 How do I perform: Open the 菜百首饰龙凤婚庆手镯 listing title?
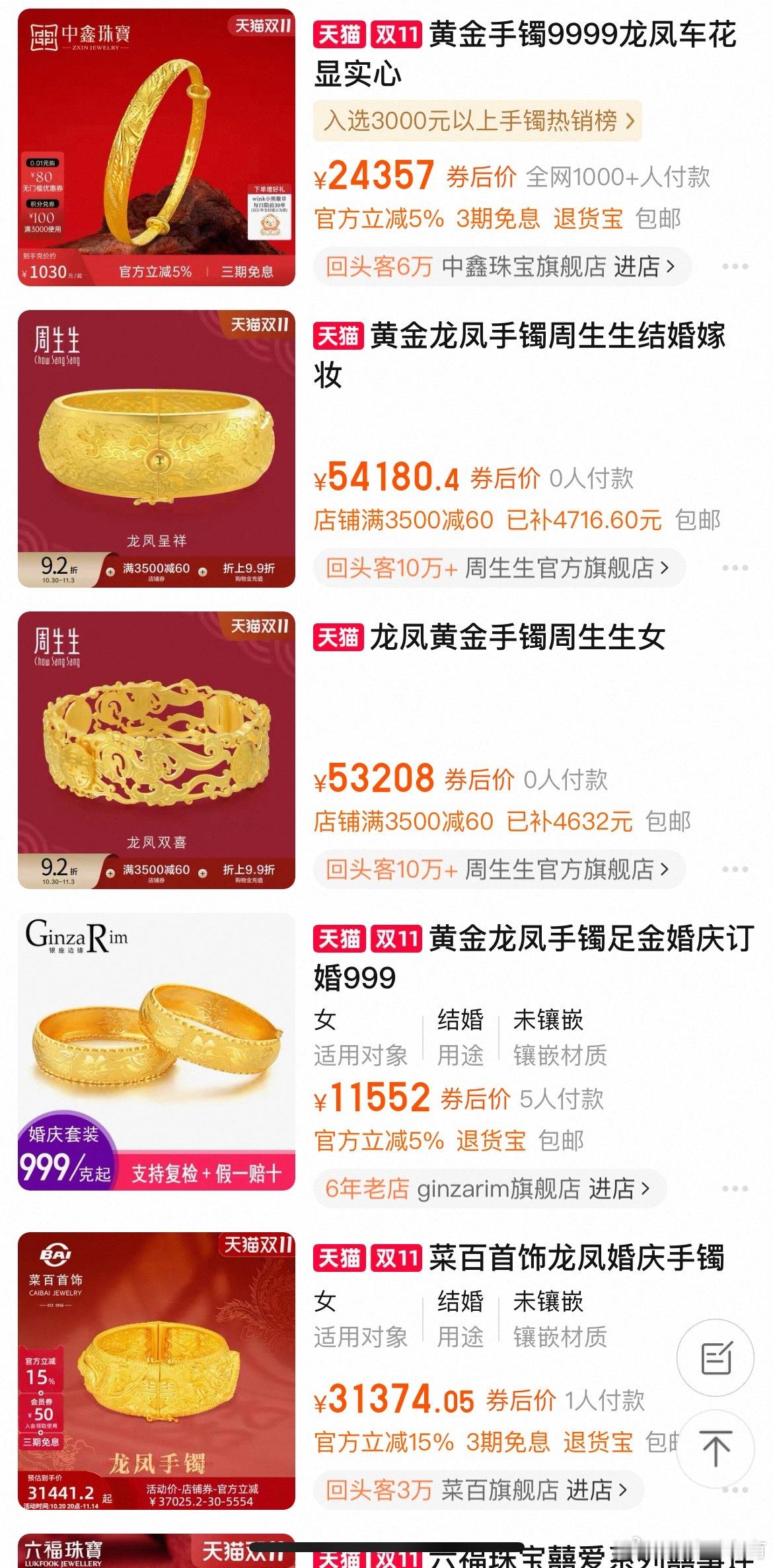(576, 1257)
